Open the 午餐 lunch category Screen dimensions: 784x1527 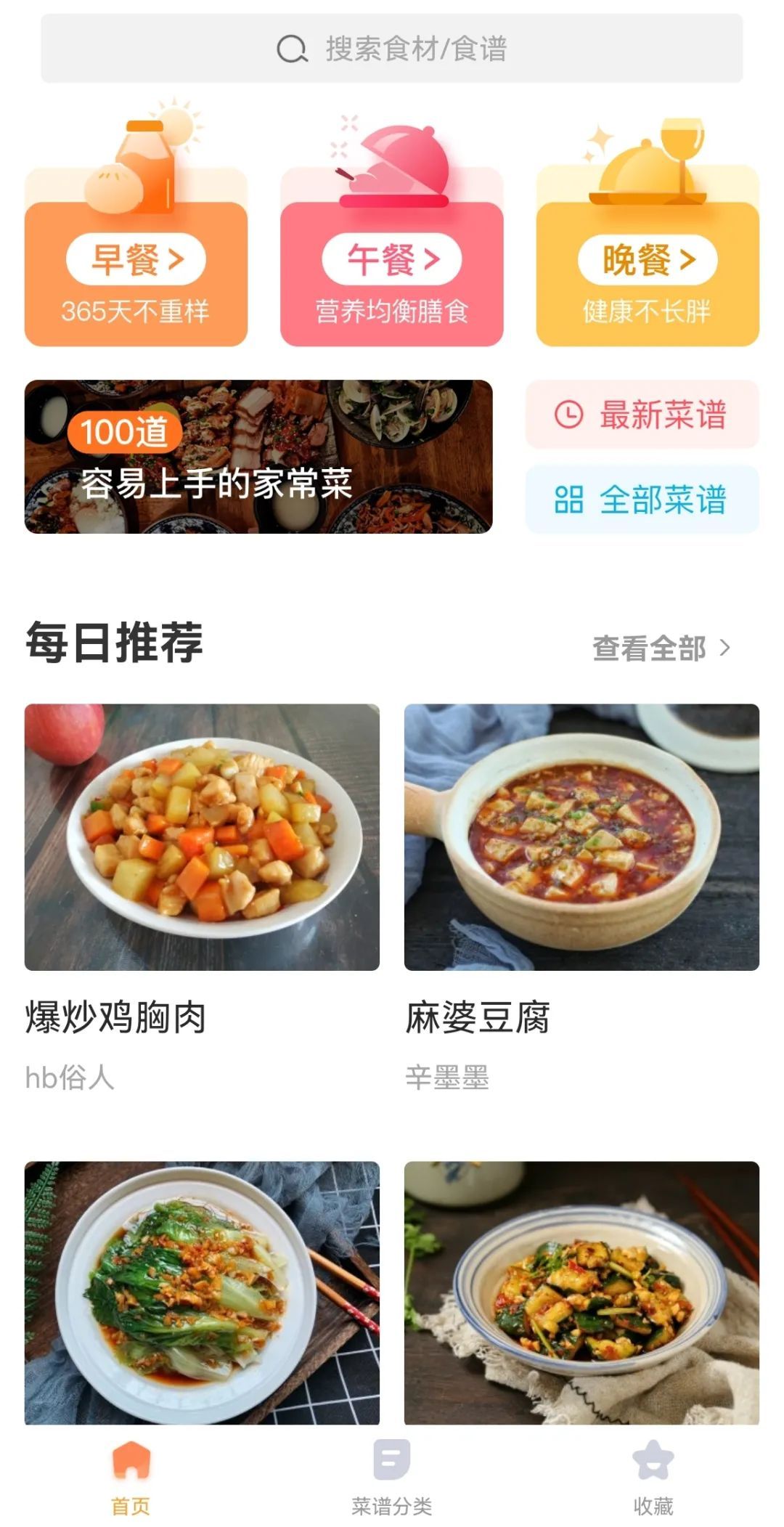coord(391,260)
